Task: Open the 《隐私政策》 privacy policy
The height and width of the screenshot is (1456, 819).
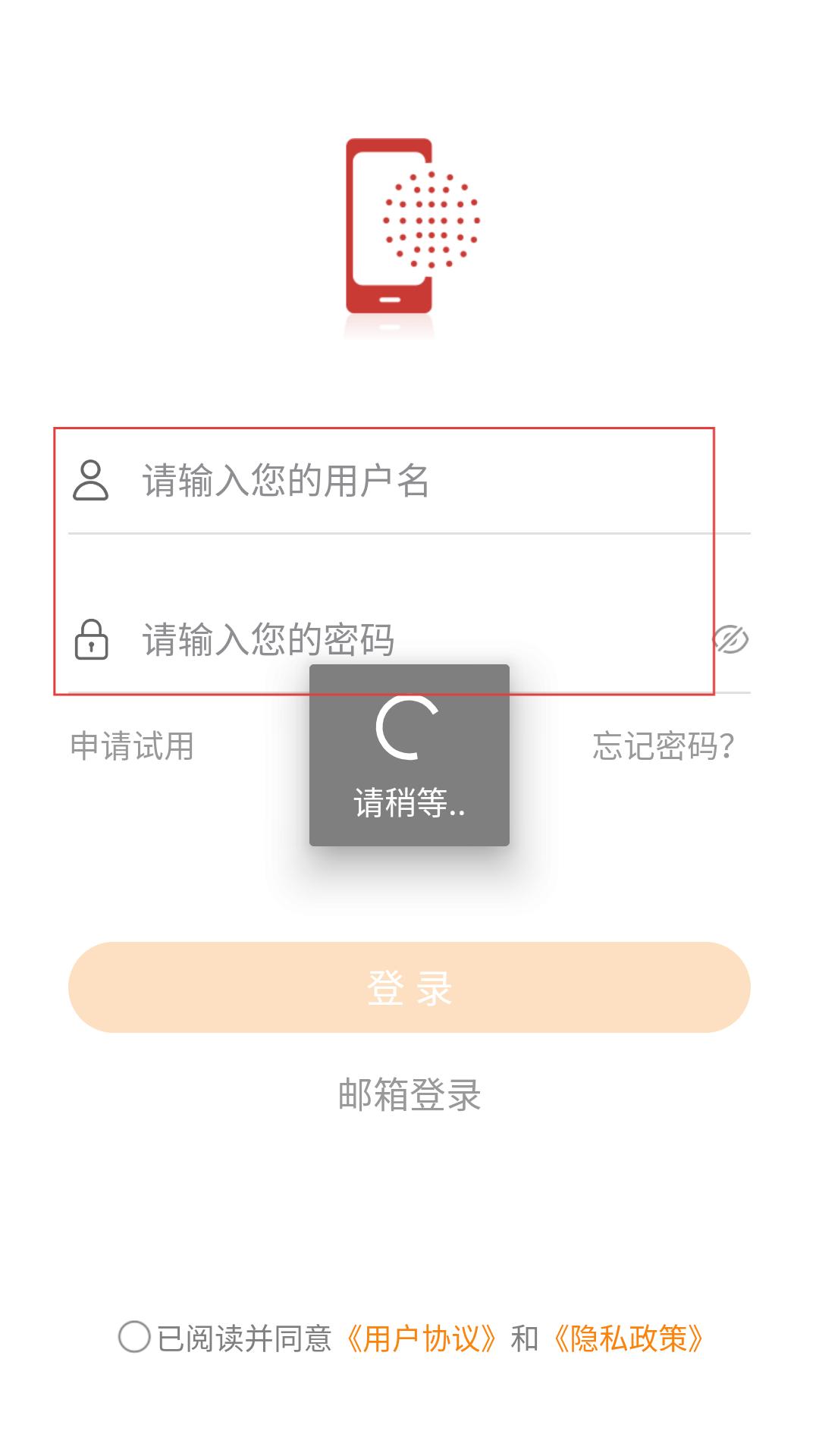Action: click(x=628, y=1338)
